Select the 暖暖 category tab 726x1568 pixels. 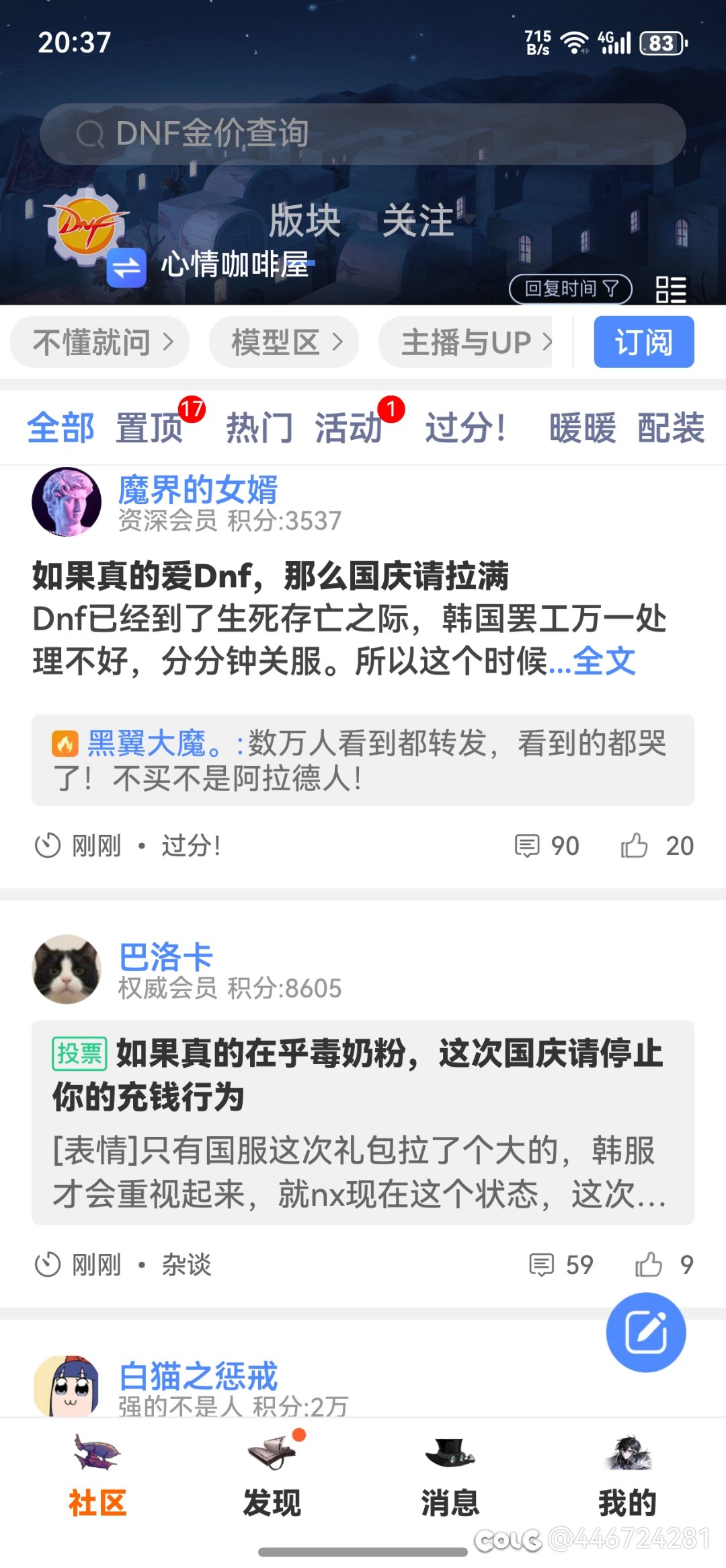click(582, 428)
